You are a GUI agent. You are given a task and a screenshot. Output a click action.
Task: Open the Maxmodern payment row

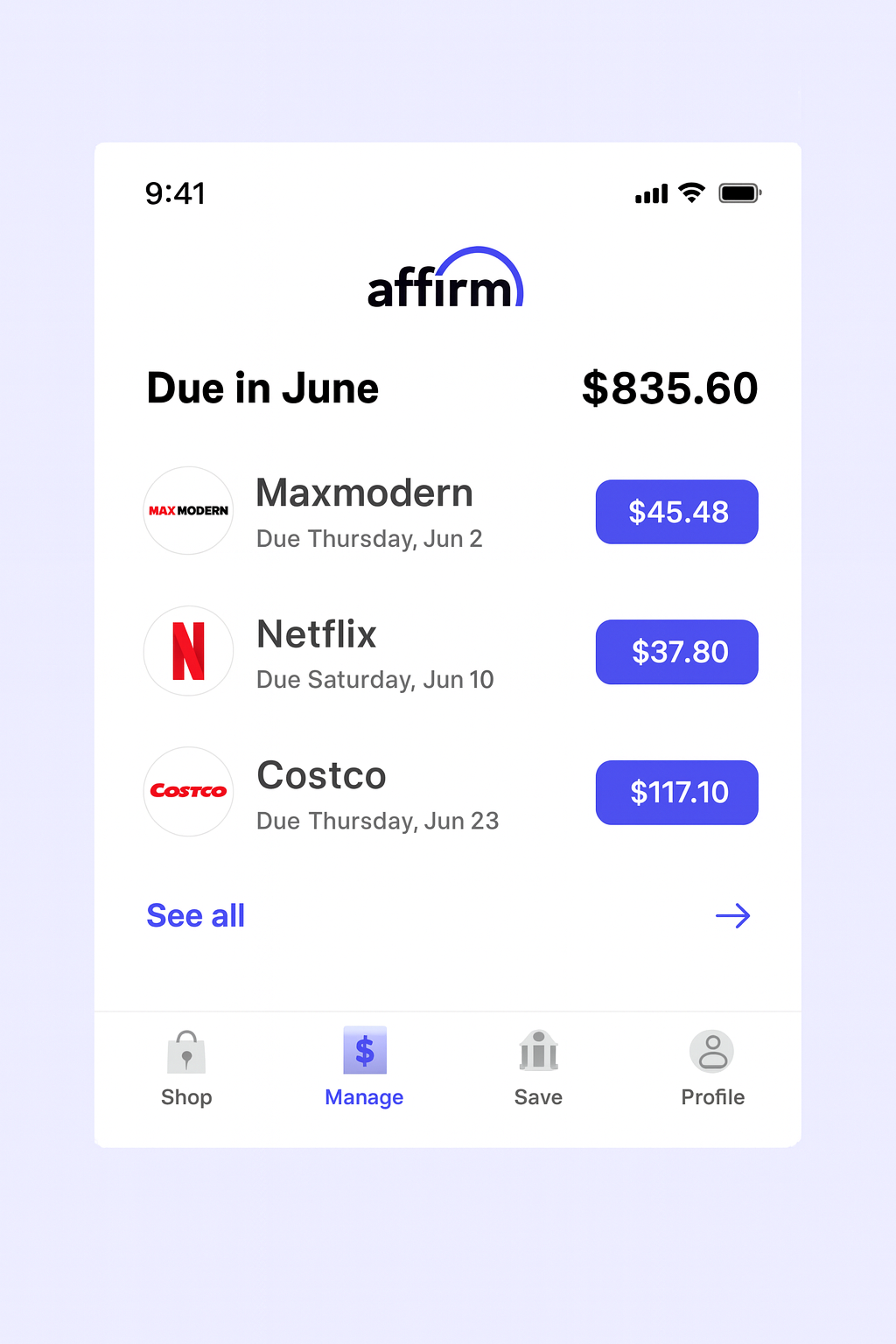pyautogui.click(x=364, y=512)
